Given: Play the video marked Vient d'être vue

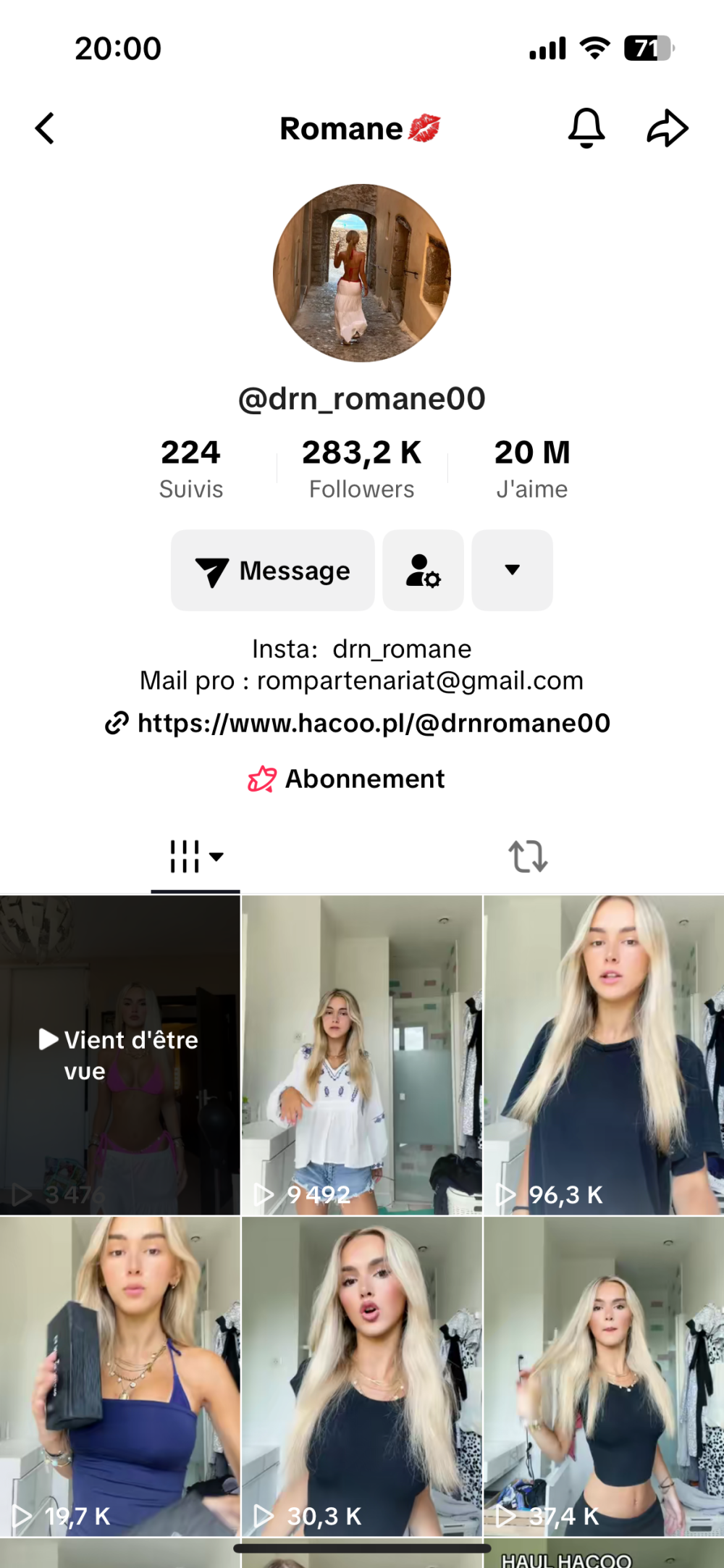Looking at the screenshot, I should click(119, 1055).
